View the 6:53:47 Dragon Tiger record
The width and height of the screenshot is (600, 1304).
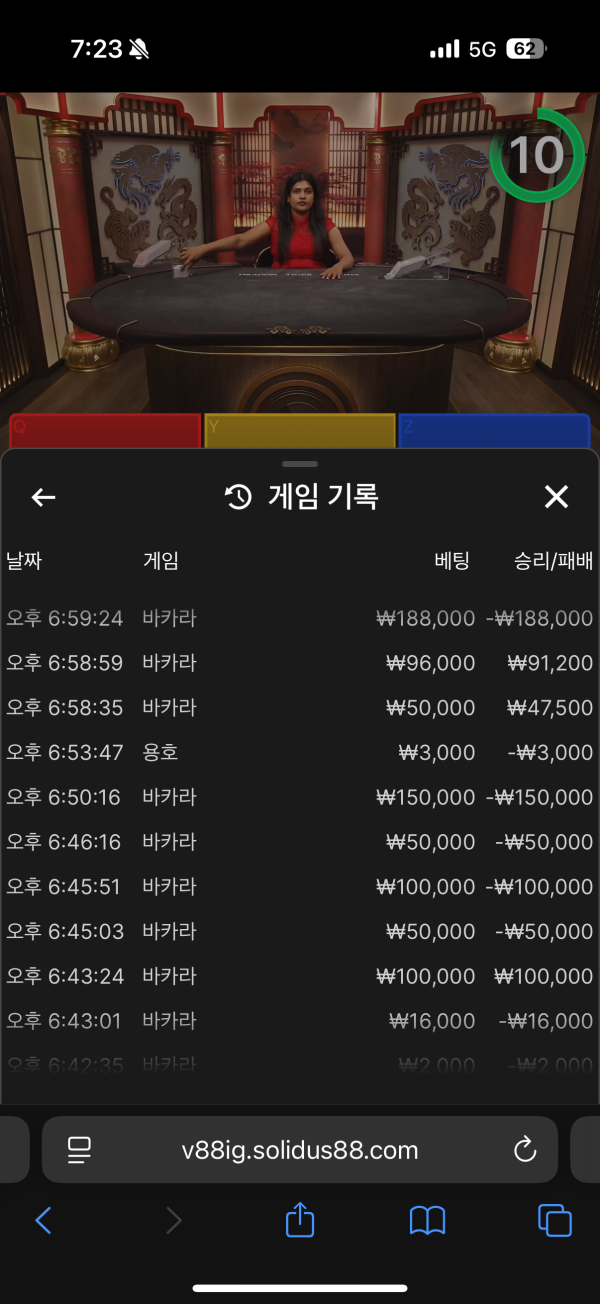coord(300,753)
